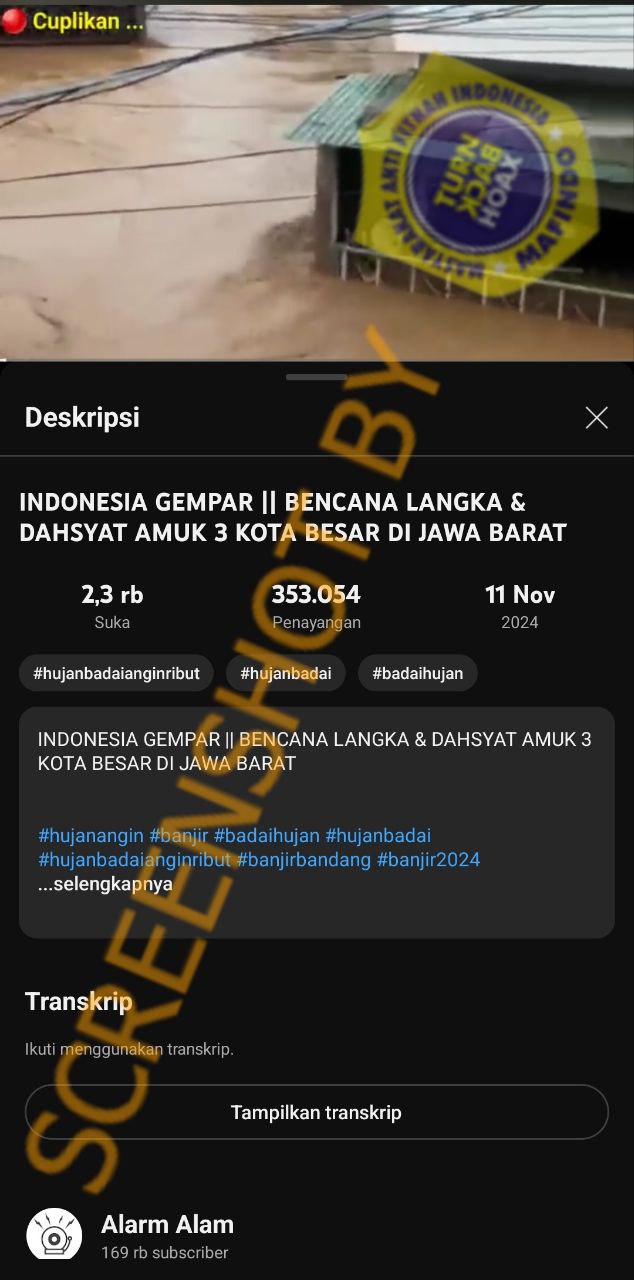Expand description with ...selengkapnya
This screenshot has width=634, height=1280.
click(105, 884)
